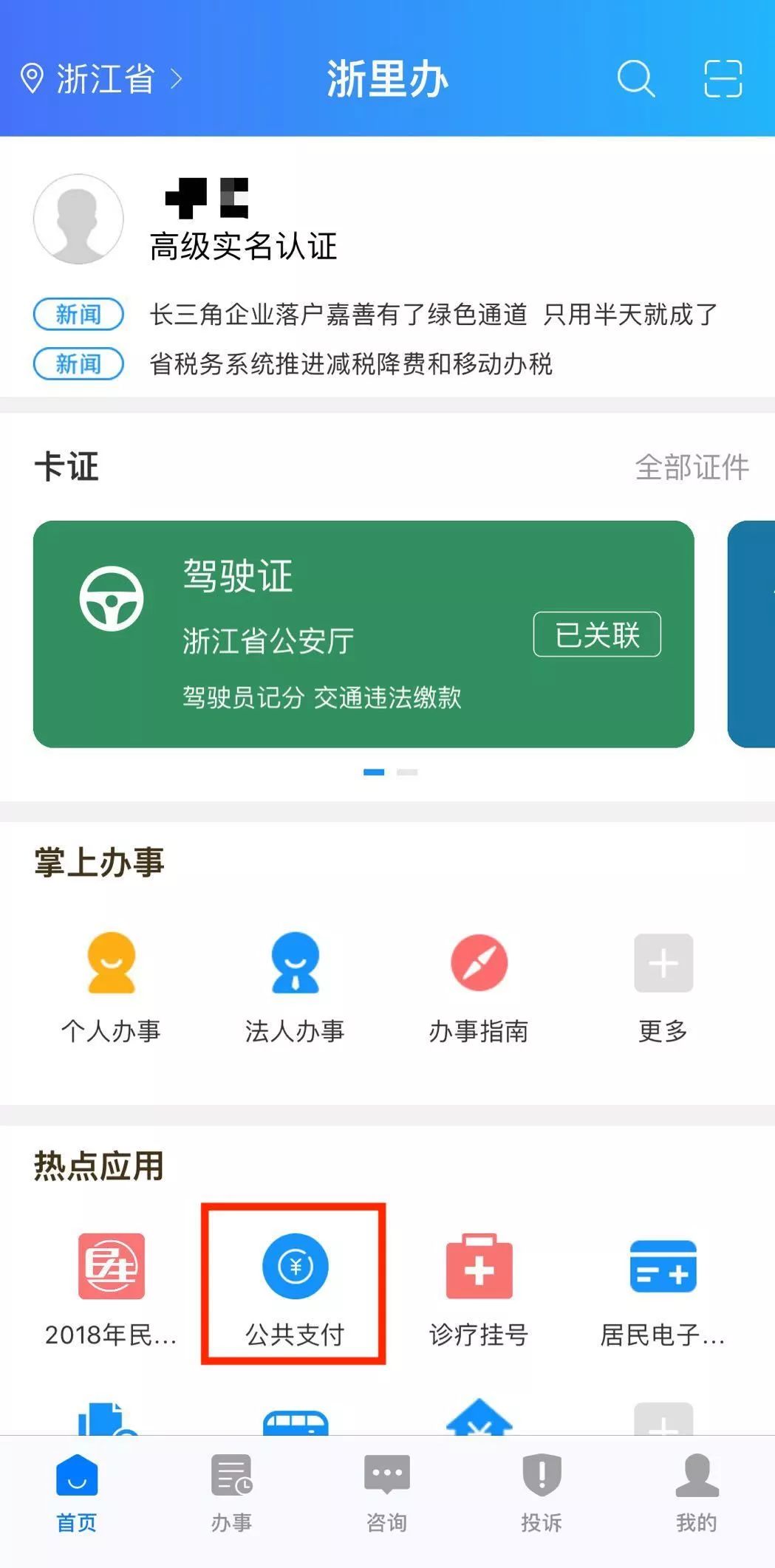
Task: Open the 居民电子 resident e-card service
Action: click(x=663, y=1264)
